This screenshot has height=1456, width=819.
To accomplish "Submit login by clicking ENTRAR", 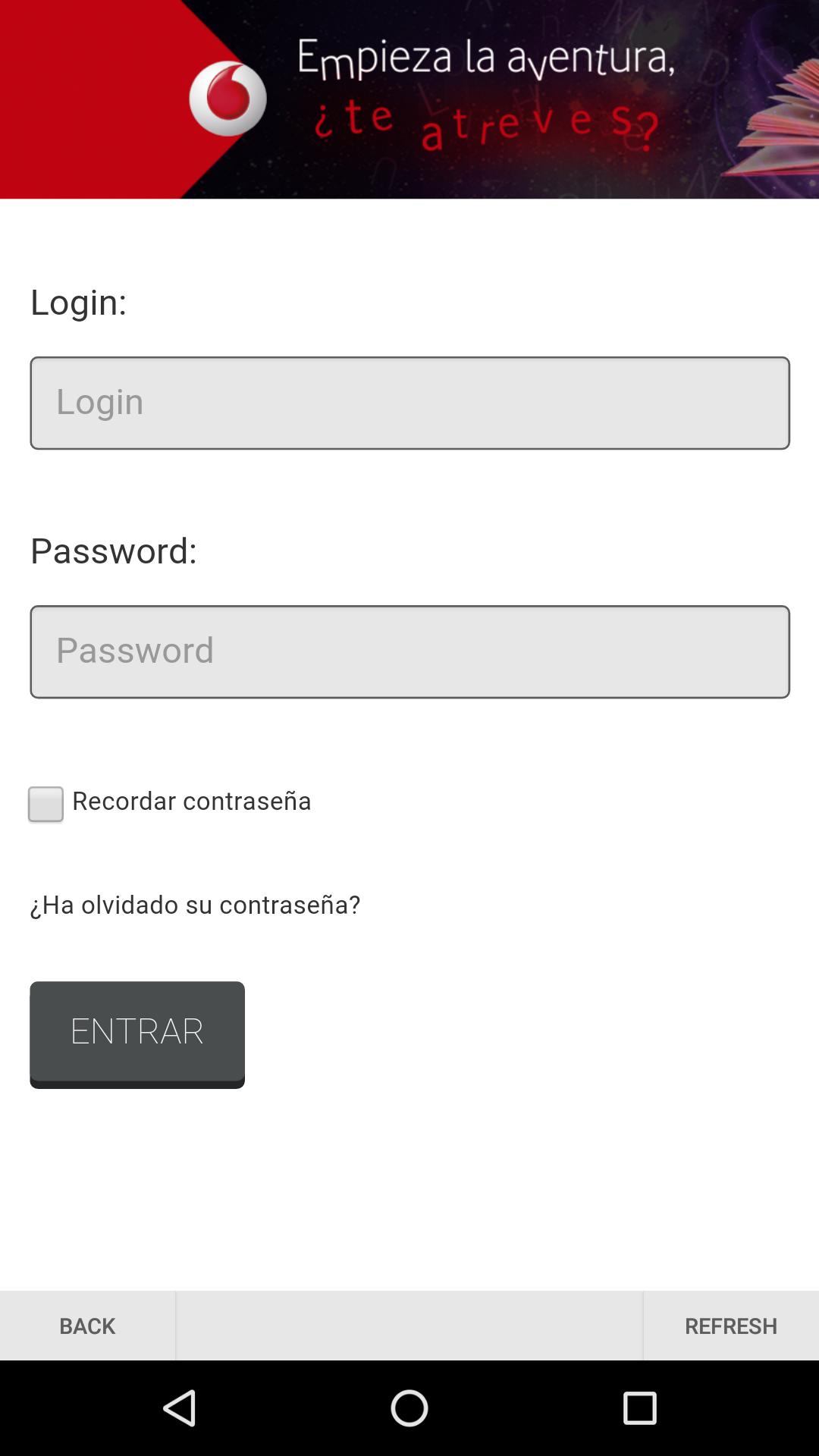I will point(136,1033).
